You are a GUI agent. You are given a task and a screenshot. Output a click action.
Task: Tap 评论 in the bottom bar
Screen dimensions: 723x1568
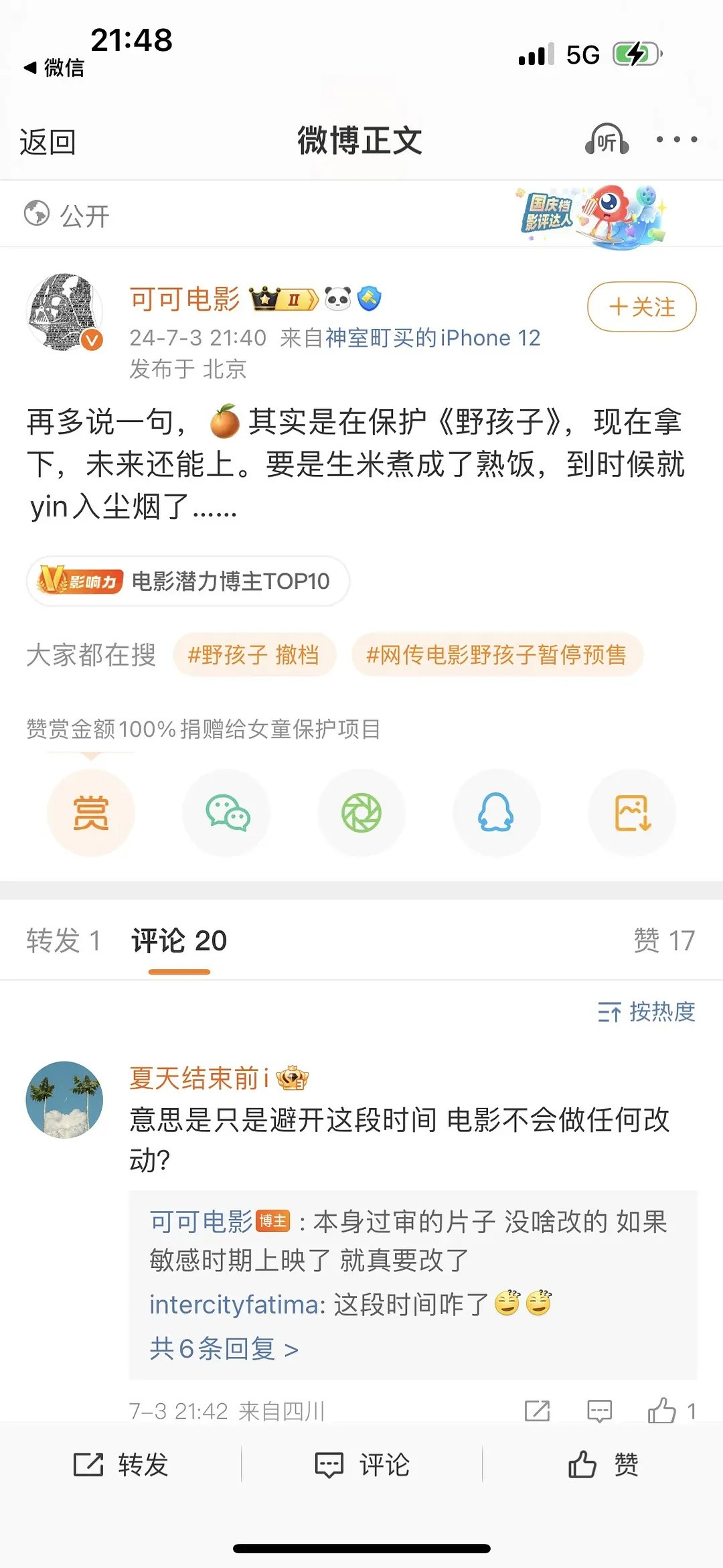(362, 1465)
